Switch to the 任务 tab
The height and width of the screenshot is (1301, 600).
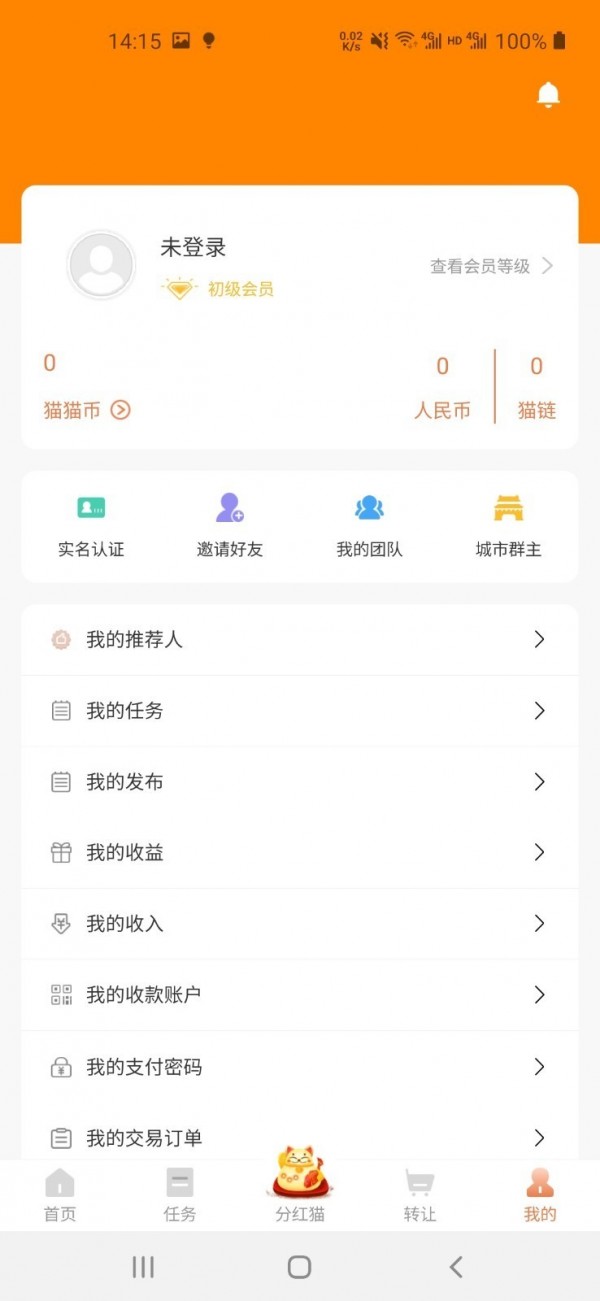coord(180,1196)
